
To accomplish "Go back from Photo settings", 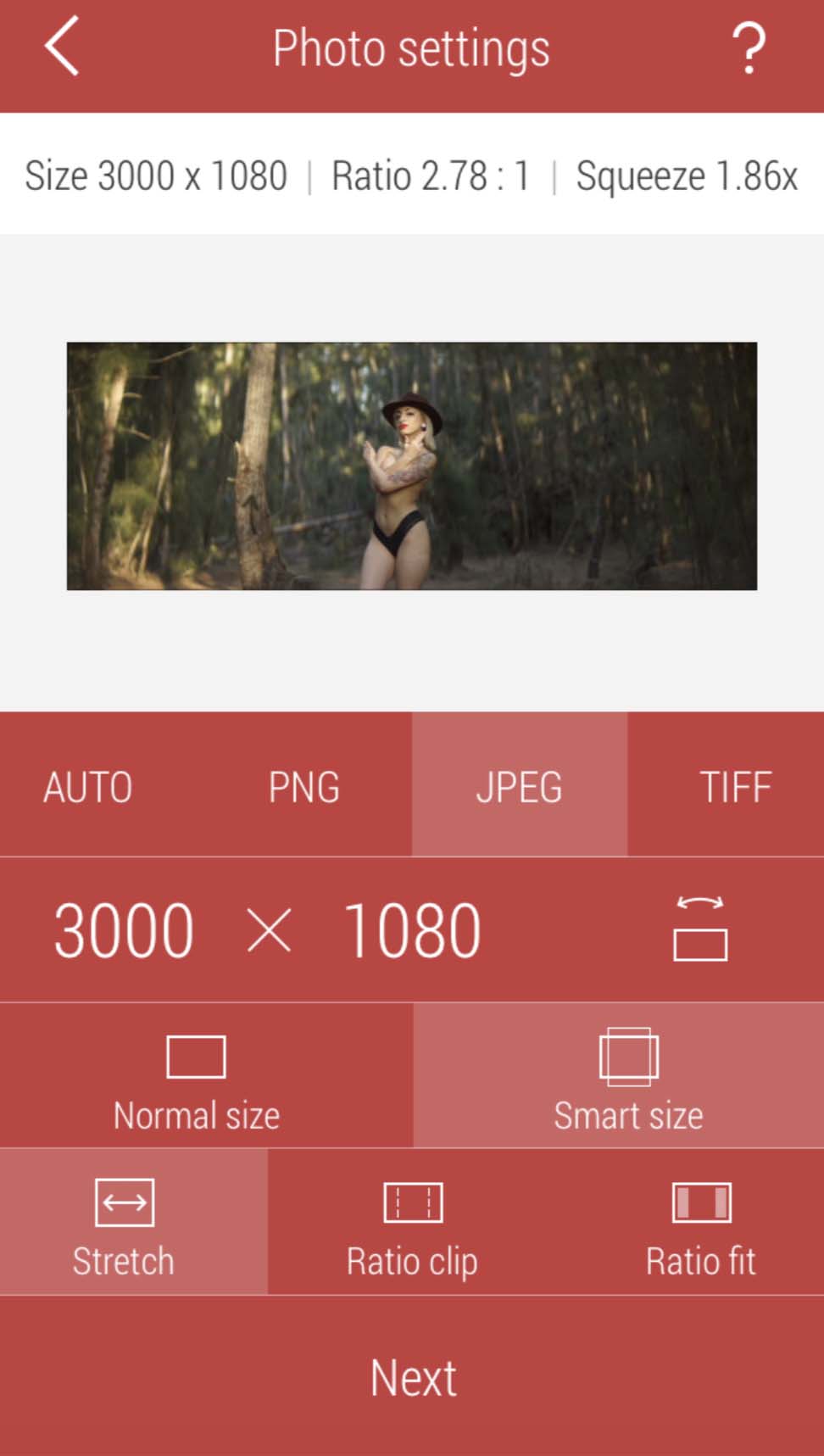I will 62,47.
